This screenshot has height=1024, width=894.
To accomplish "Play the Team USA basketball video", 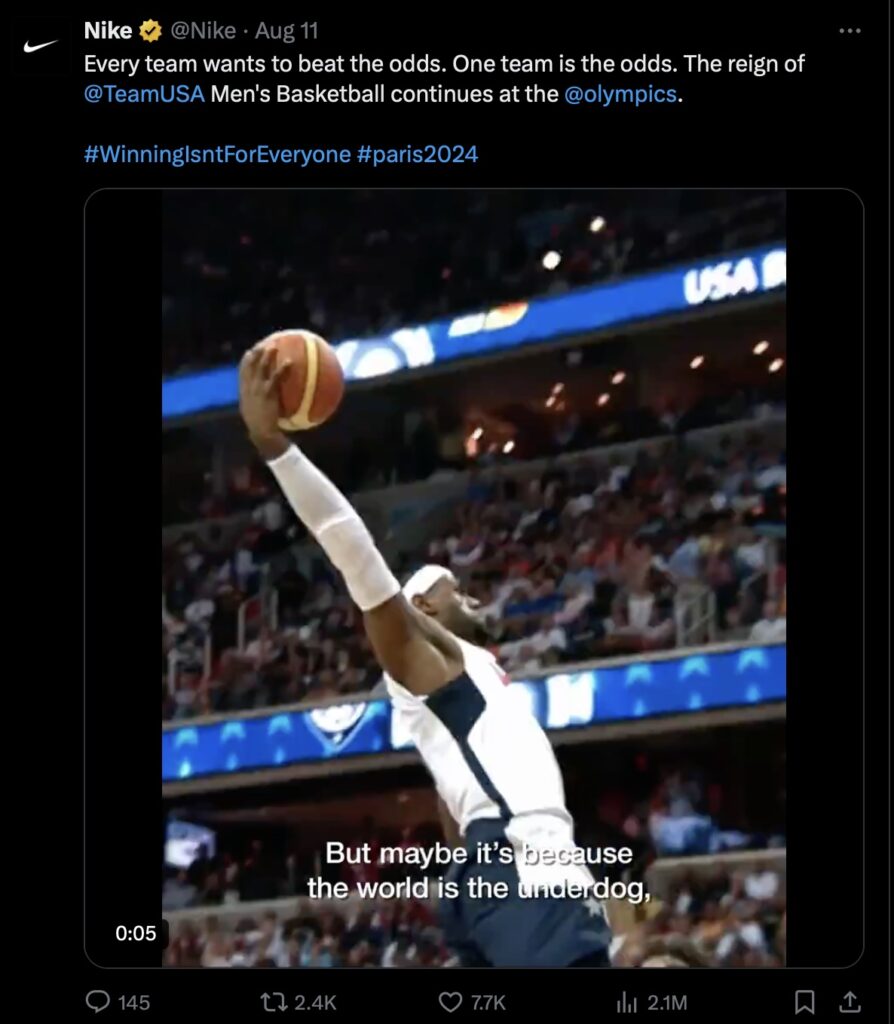I will click(x=473, y=577).
